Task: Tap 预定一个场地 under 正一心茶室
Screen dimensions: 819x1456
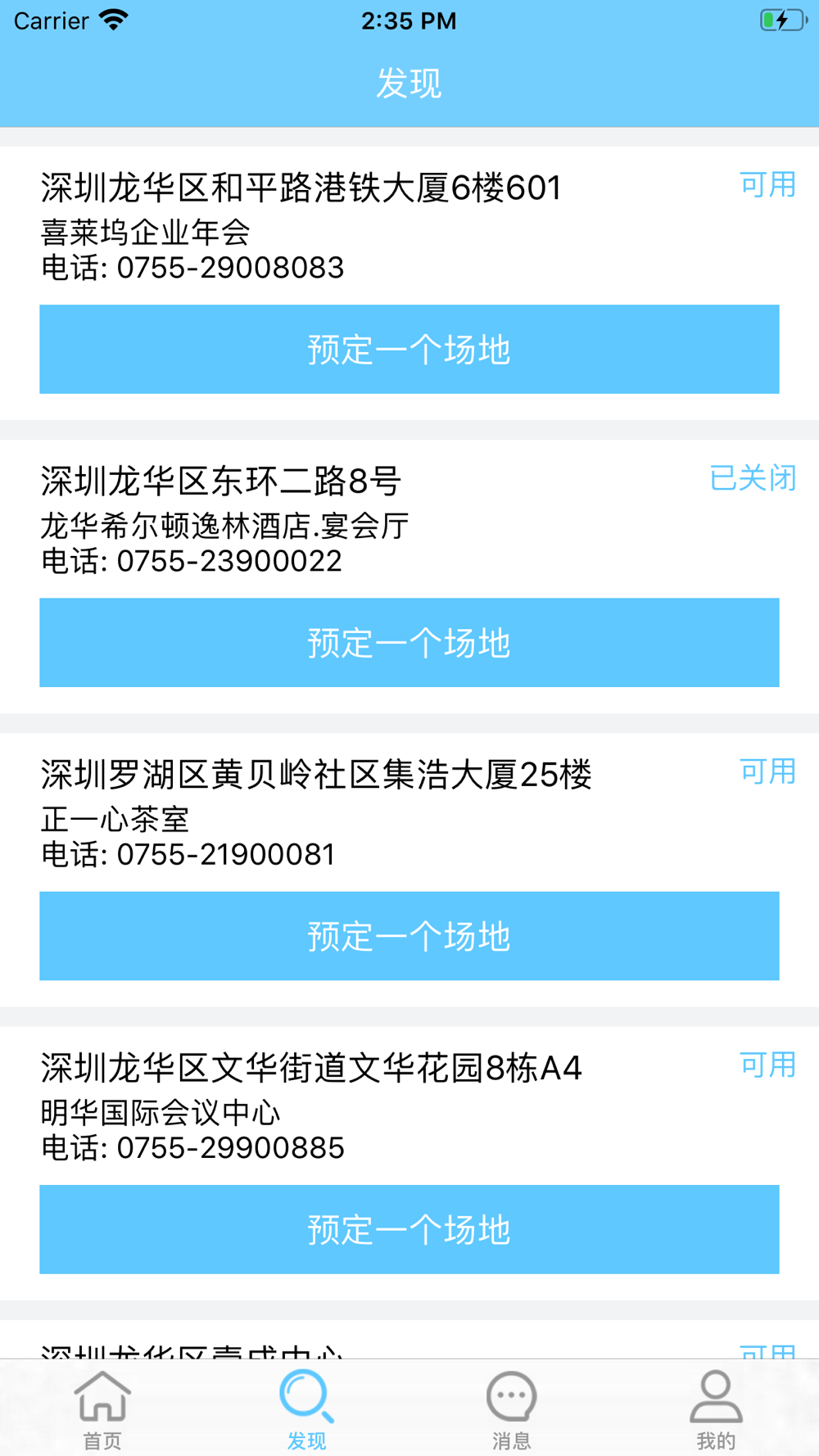Action: tap(409, 936)
